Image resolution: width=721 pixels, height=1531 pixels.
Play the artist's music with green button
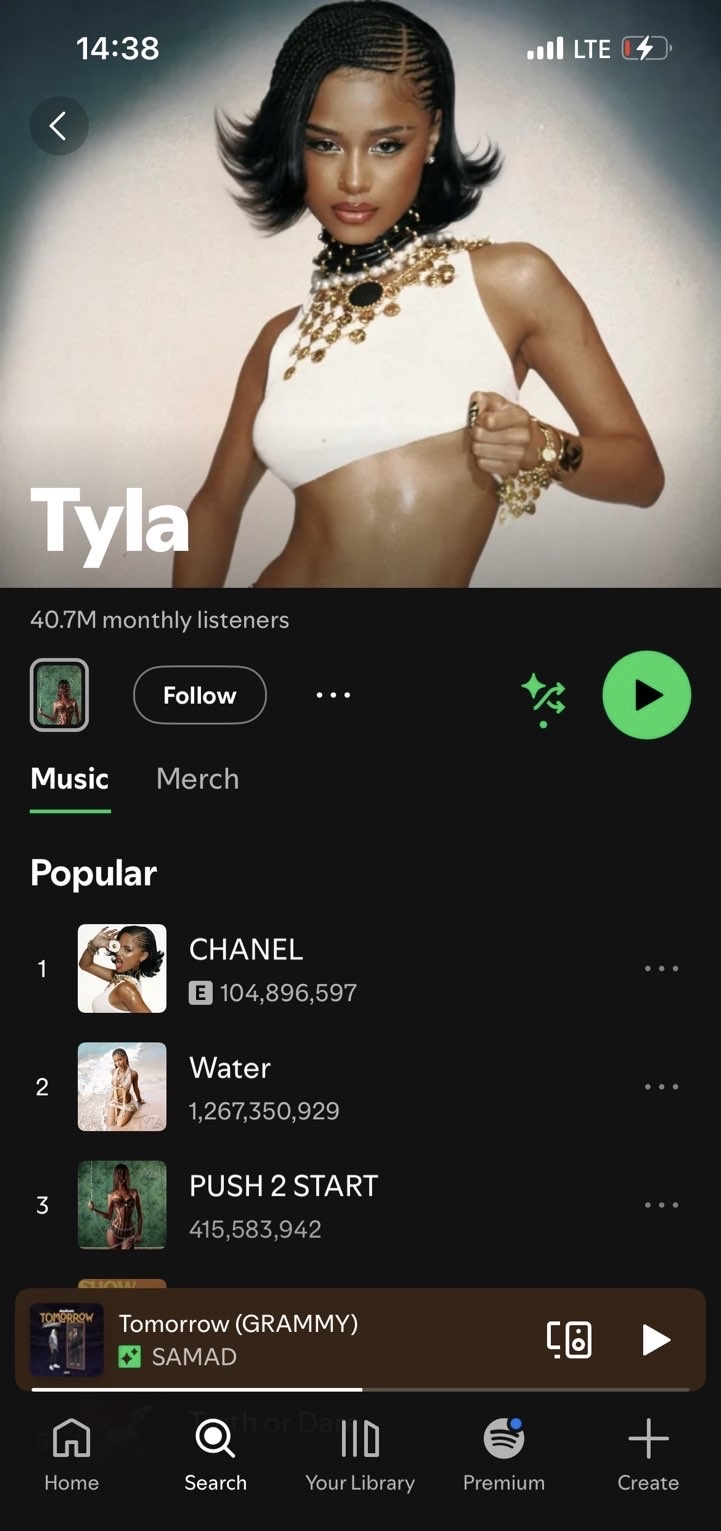tap(646, 695)
